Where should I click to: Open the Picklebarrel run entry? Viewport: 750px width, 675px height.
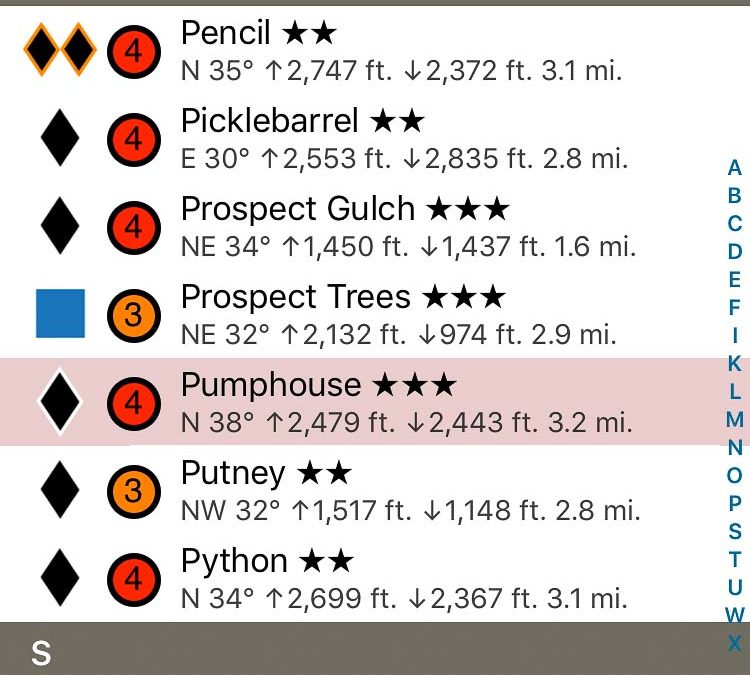(400, 139)
